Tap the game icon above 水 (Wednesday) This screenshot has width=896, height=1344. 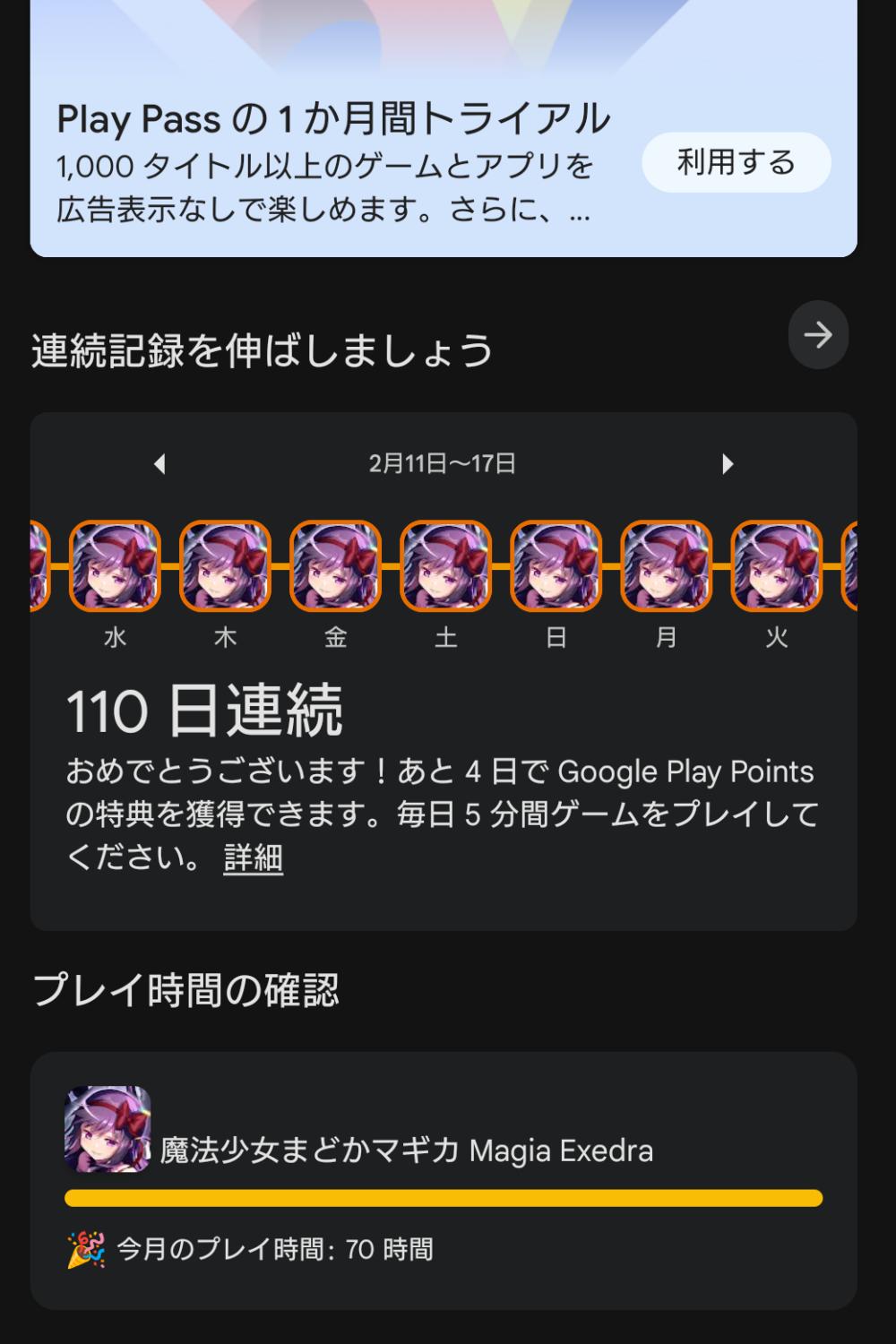click(x=116, y=566)
